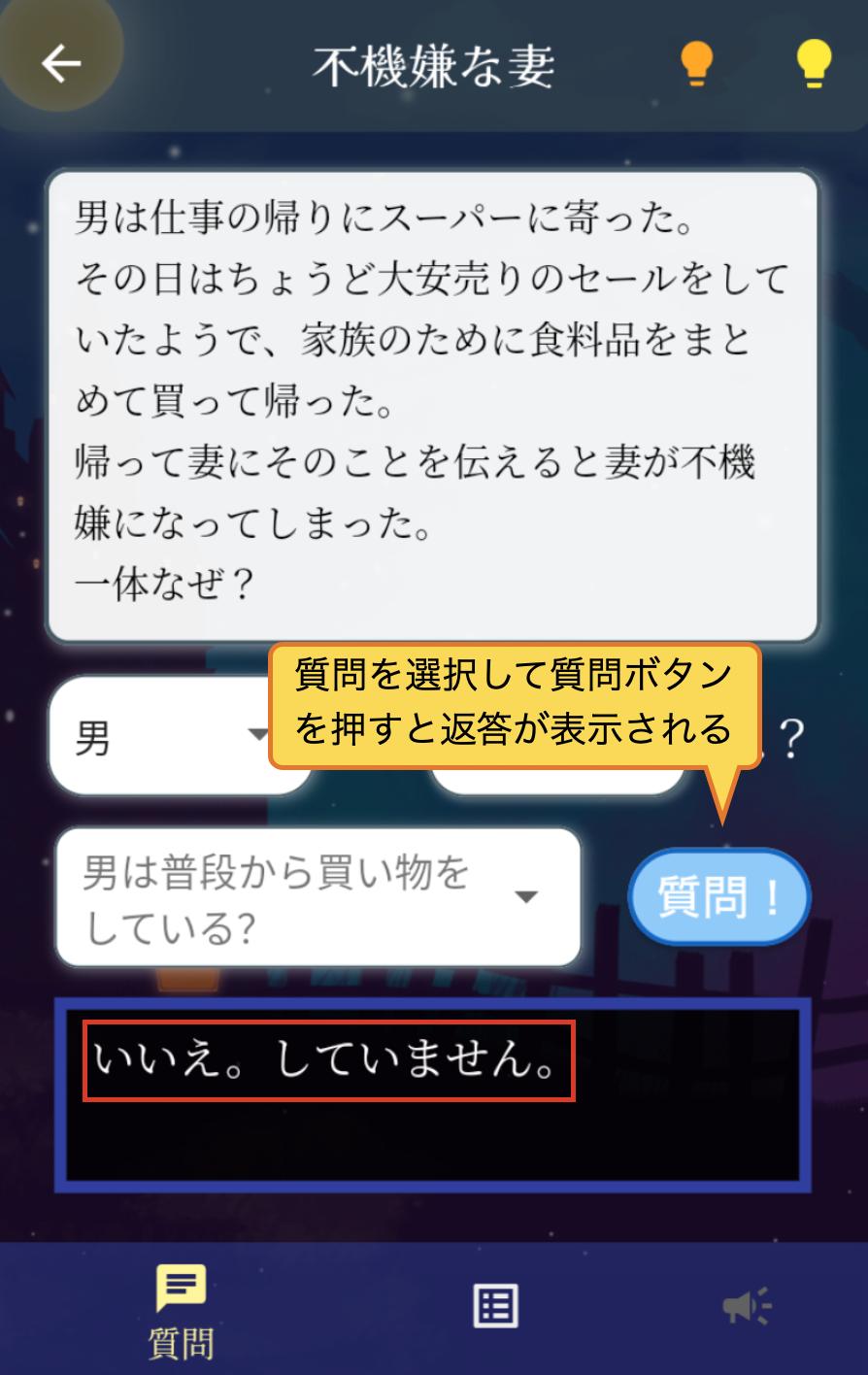Image resolution: width=868 pixels, height=1375 pixels.
Task: Open the list tab in bottom bar
Action: point(495,1306)
